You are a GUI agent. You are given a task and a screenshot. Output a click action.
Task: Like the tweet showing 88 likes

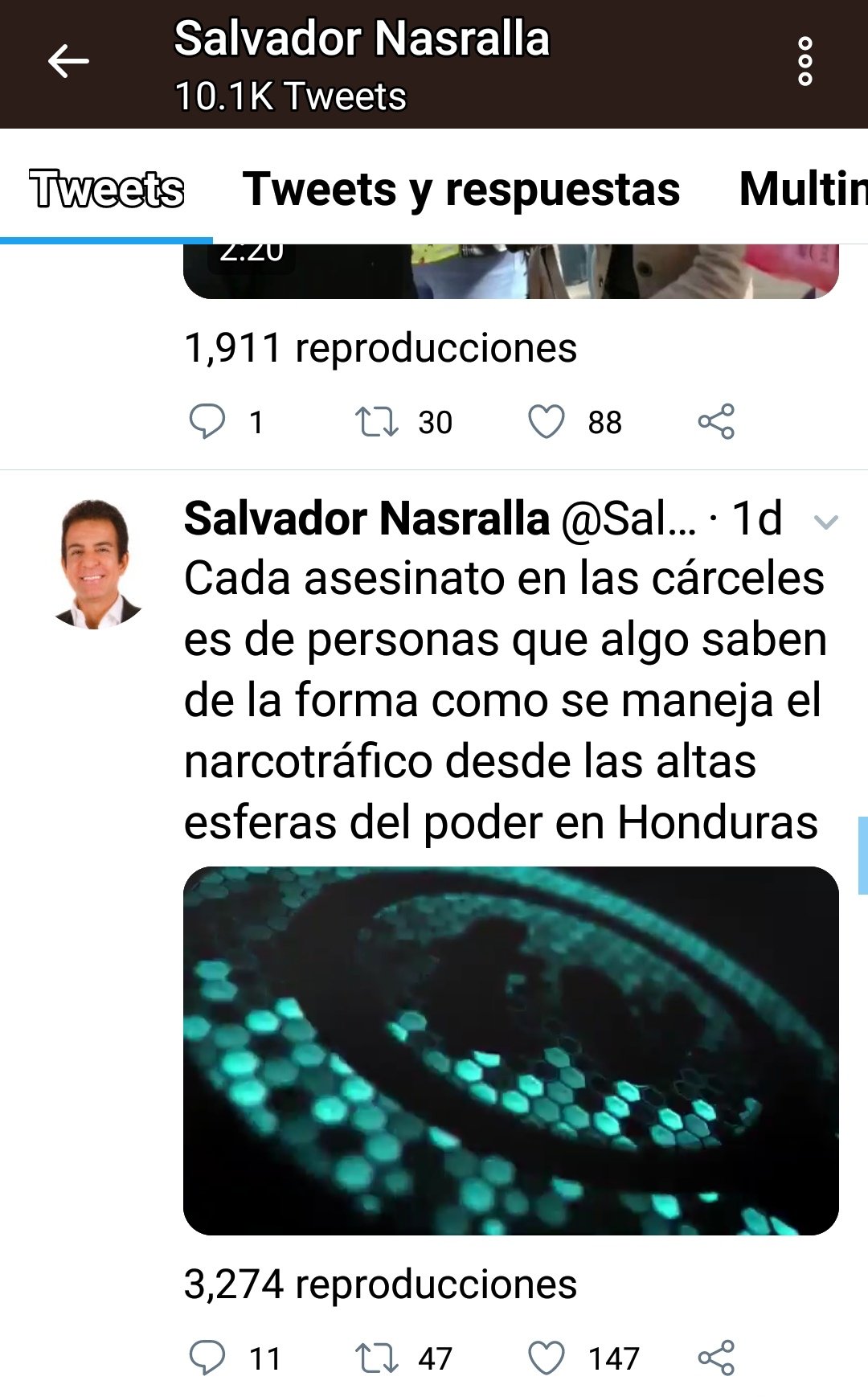547,422
